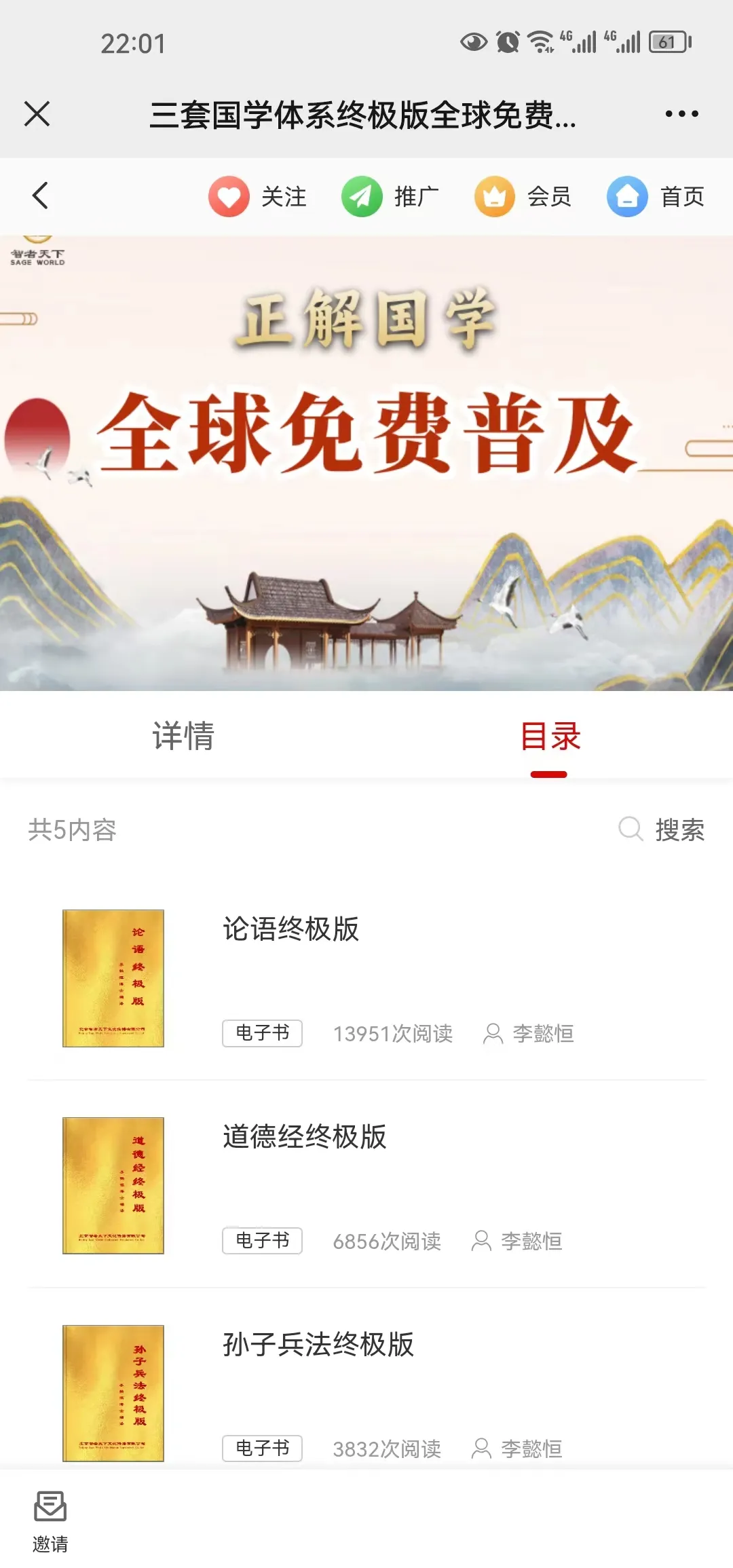Viewport: 733px width, 1568px height.
Task: Close this web page
Action: 37,114
